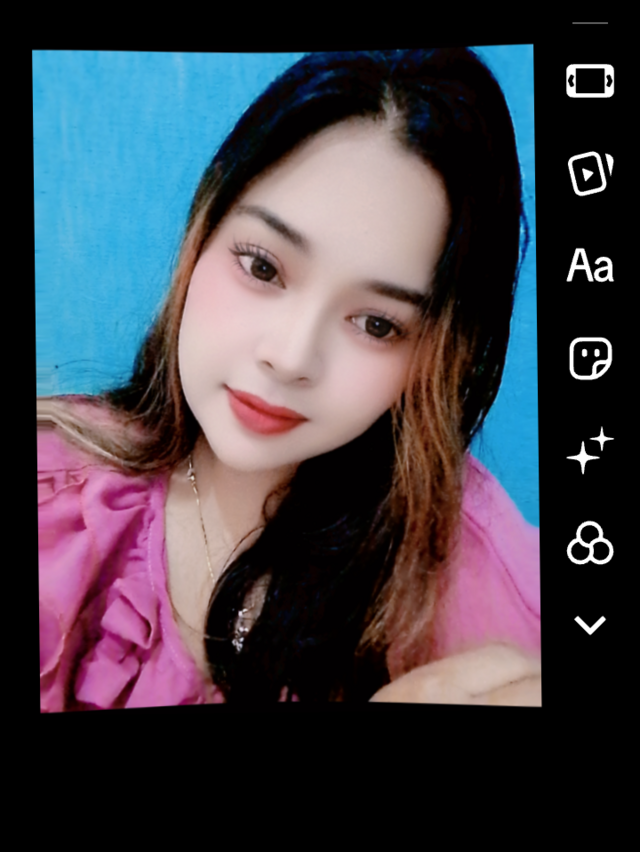Screen dimensions: 640x852
Task: Open the layout resize tool
Action: [590, 80]
